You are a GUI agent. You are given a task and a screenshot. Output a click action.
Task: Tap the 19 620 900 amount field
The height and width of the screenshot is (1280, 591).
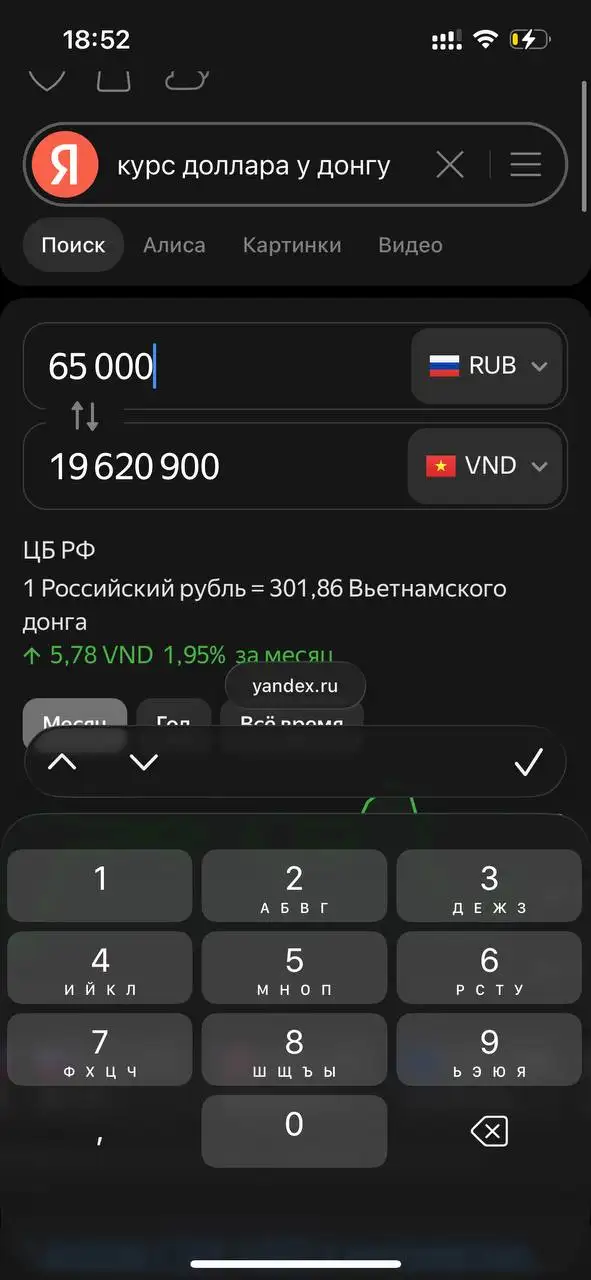click(x=215, y=466)
